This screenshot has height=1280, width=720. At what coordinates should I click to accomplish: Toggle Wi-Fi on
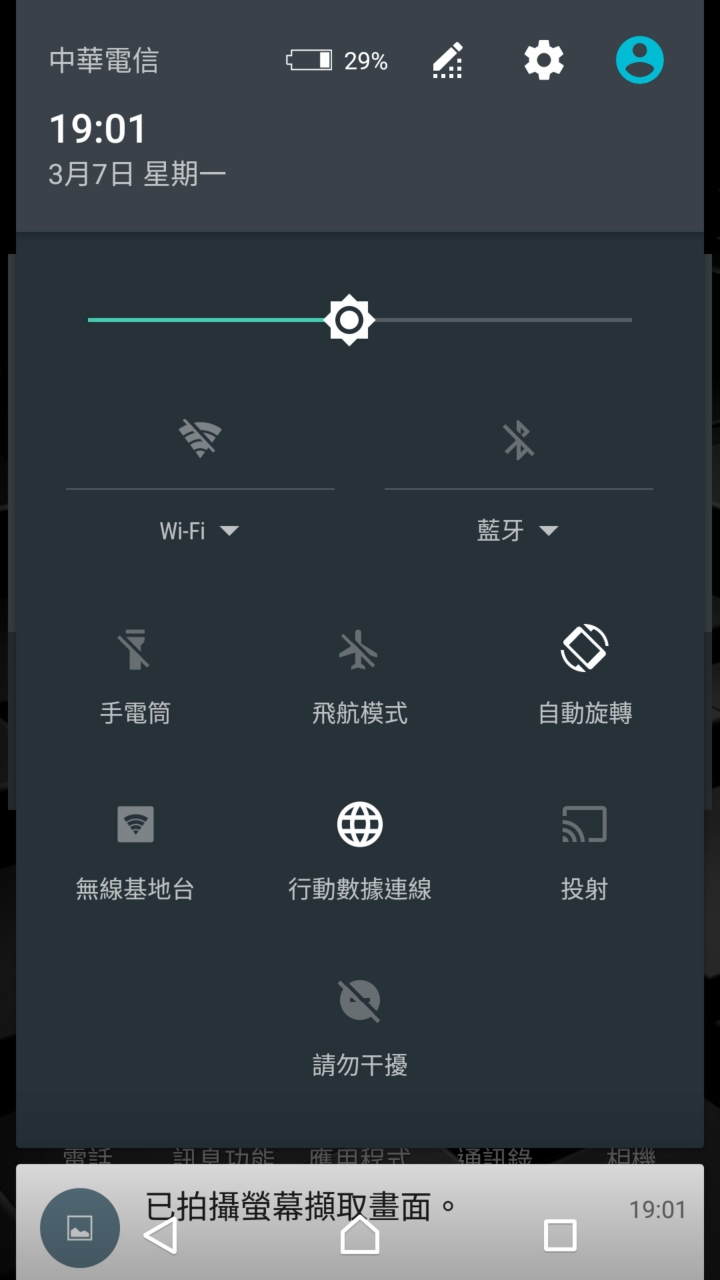(198, 437)
